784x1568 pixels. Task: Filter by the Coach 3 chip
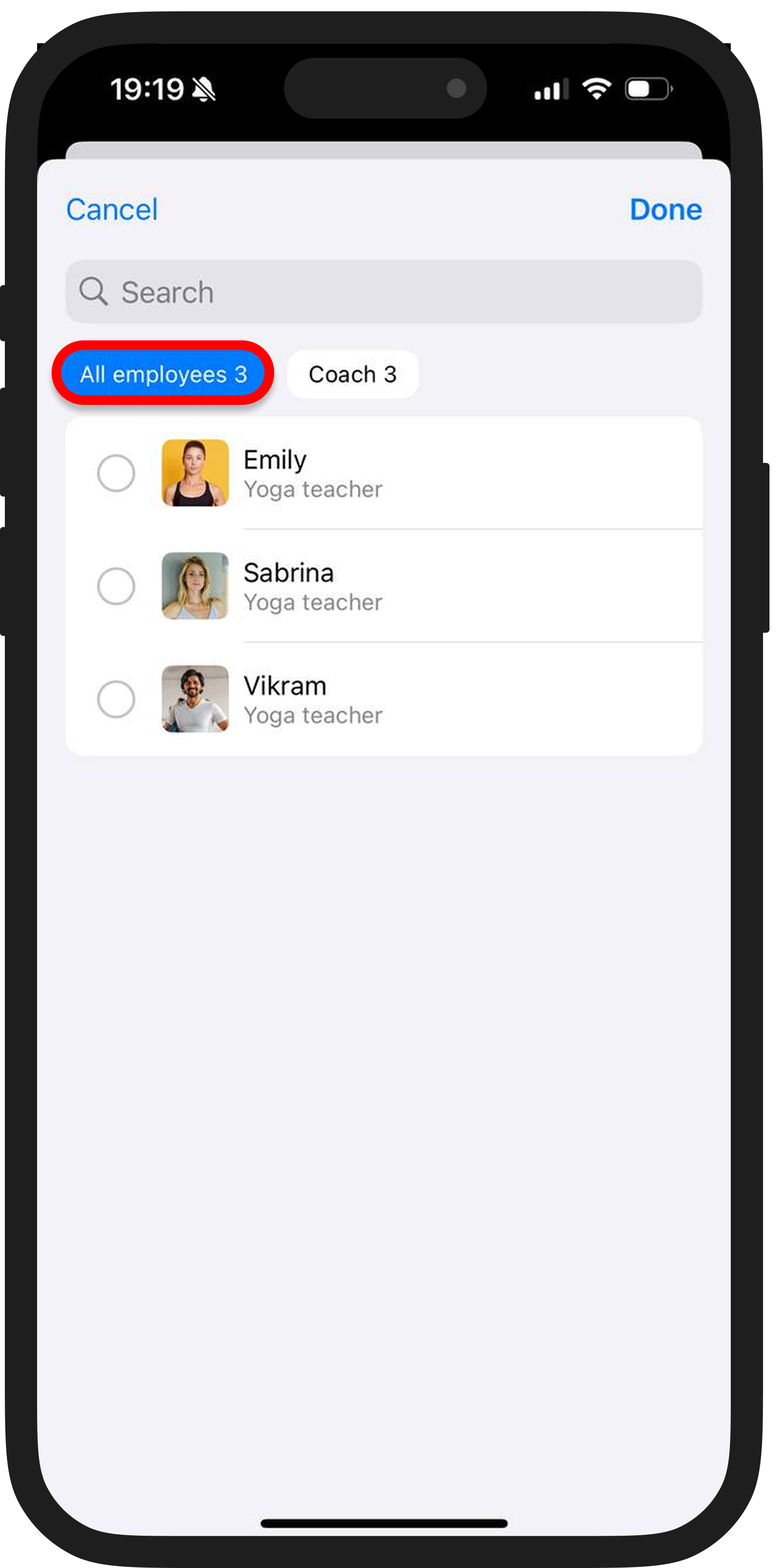pos(352,374)
